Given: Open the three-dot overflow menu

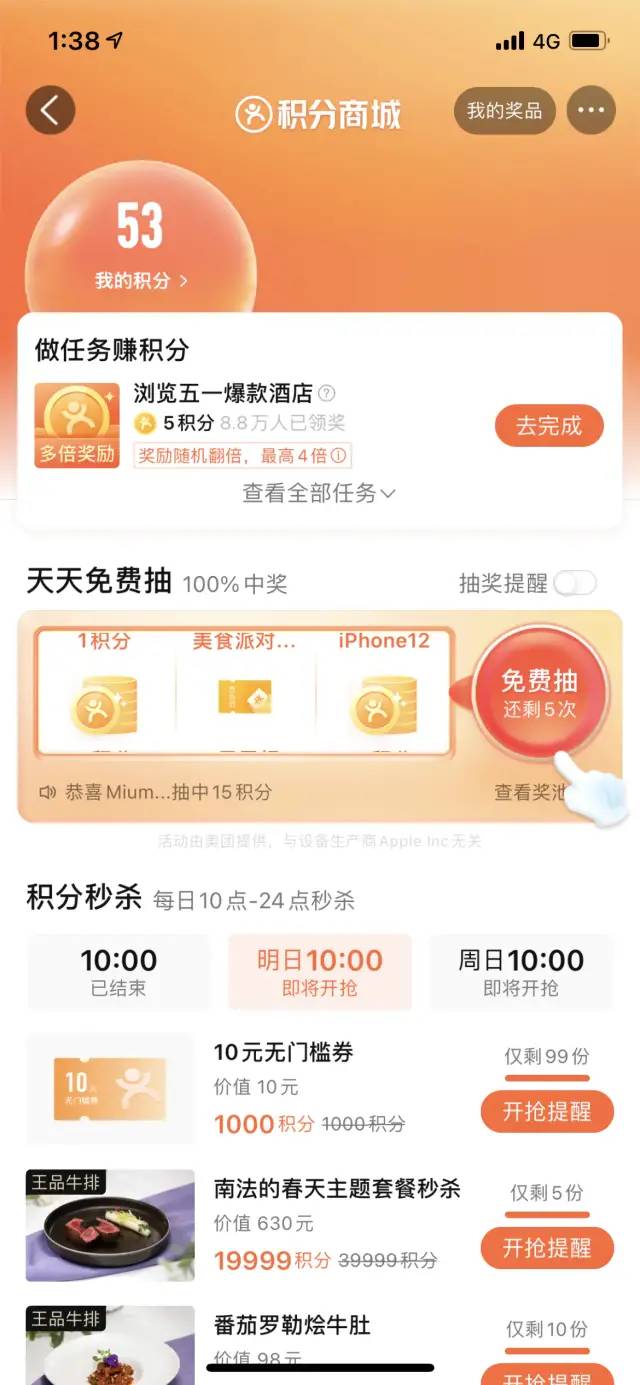Looking at the screenshot, I should click(x=591, y=111).
